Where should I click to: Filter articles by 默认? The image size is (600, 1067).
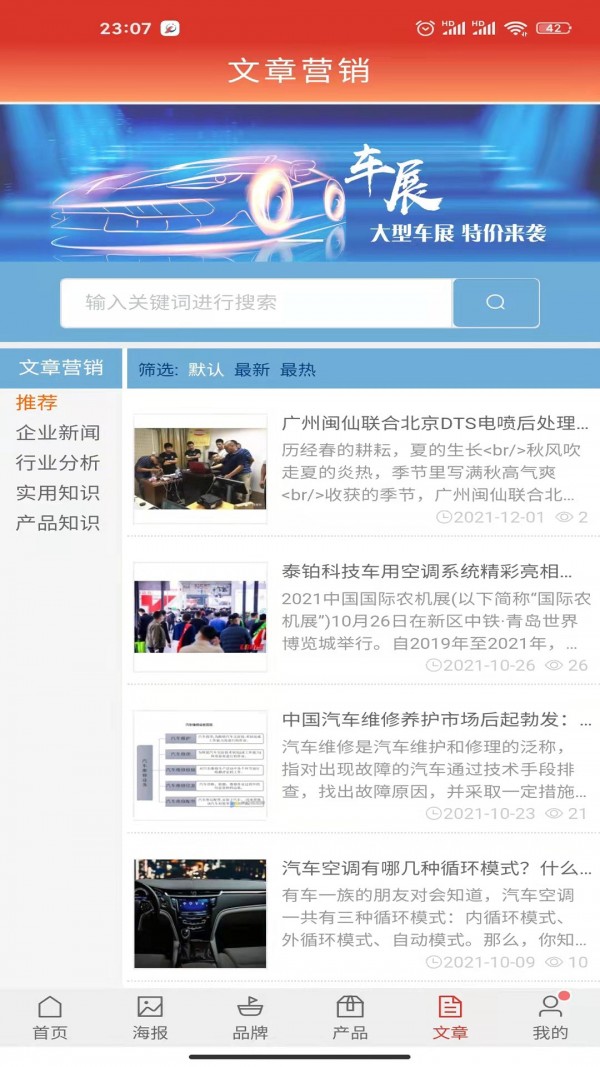tap(206, 369)
